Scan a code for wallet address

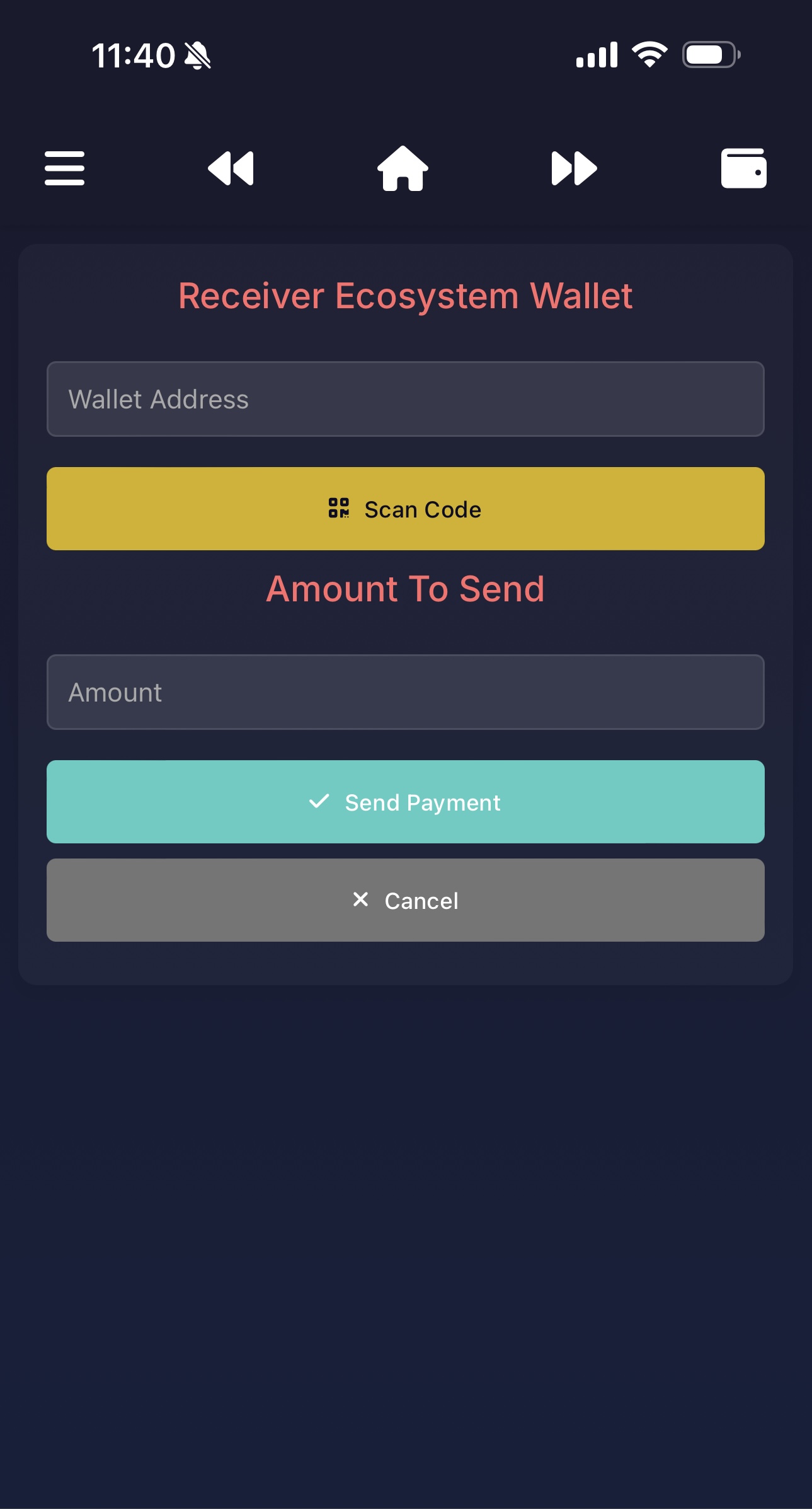pos(406,509)
